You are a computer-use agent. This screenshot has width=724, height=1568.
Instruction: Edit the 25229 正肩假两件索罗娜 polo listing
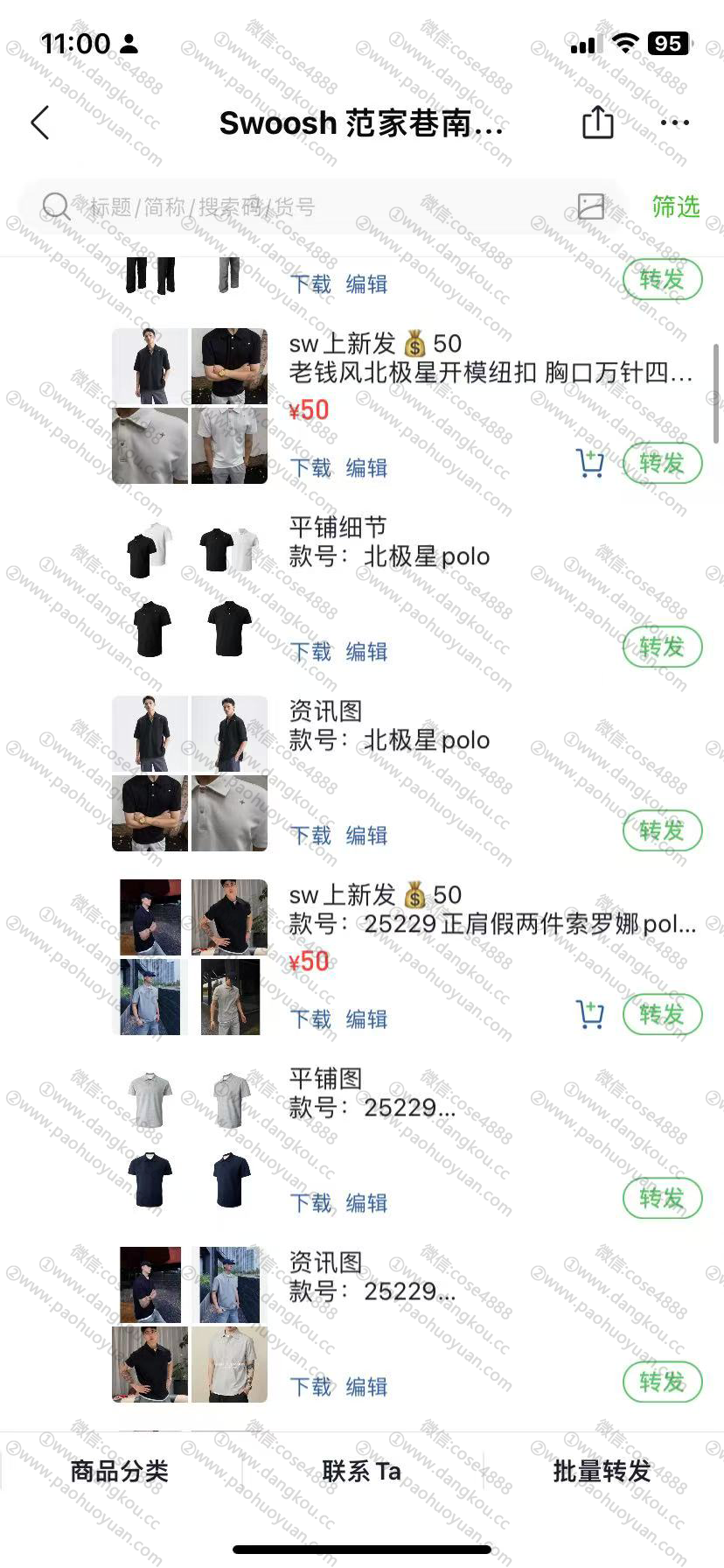coord(366,1019)
